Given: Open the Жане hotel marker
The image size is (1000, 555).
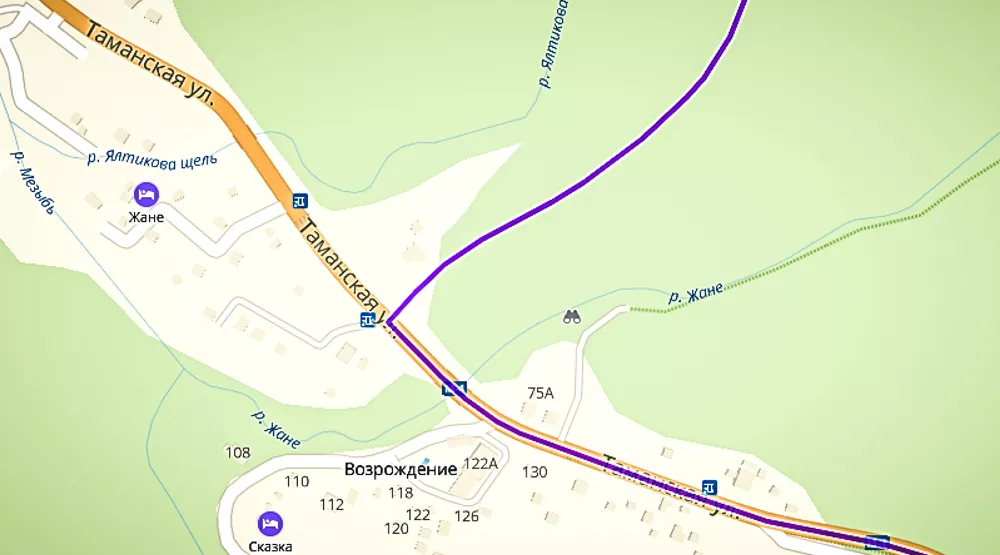Looking at the screenshot, I should [146, 193].
